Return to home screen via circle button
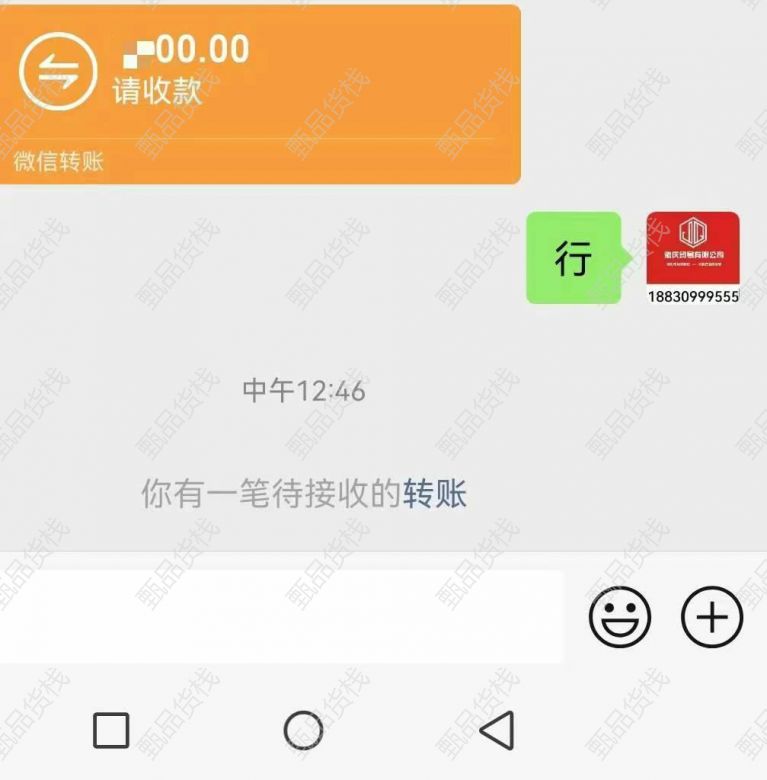Viewport: 767px width, 780px height. 303,731
